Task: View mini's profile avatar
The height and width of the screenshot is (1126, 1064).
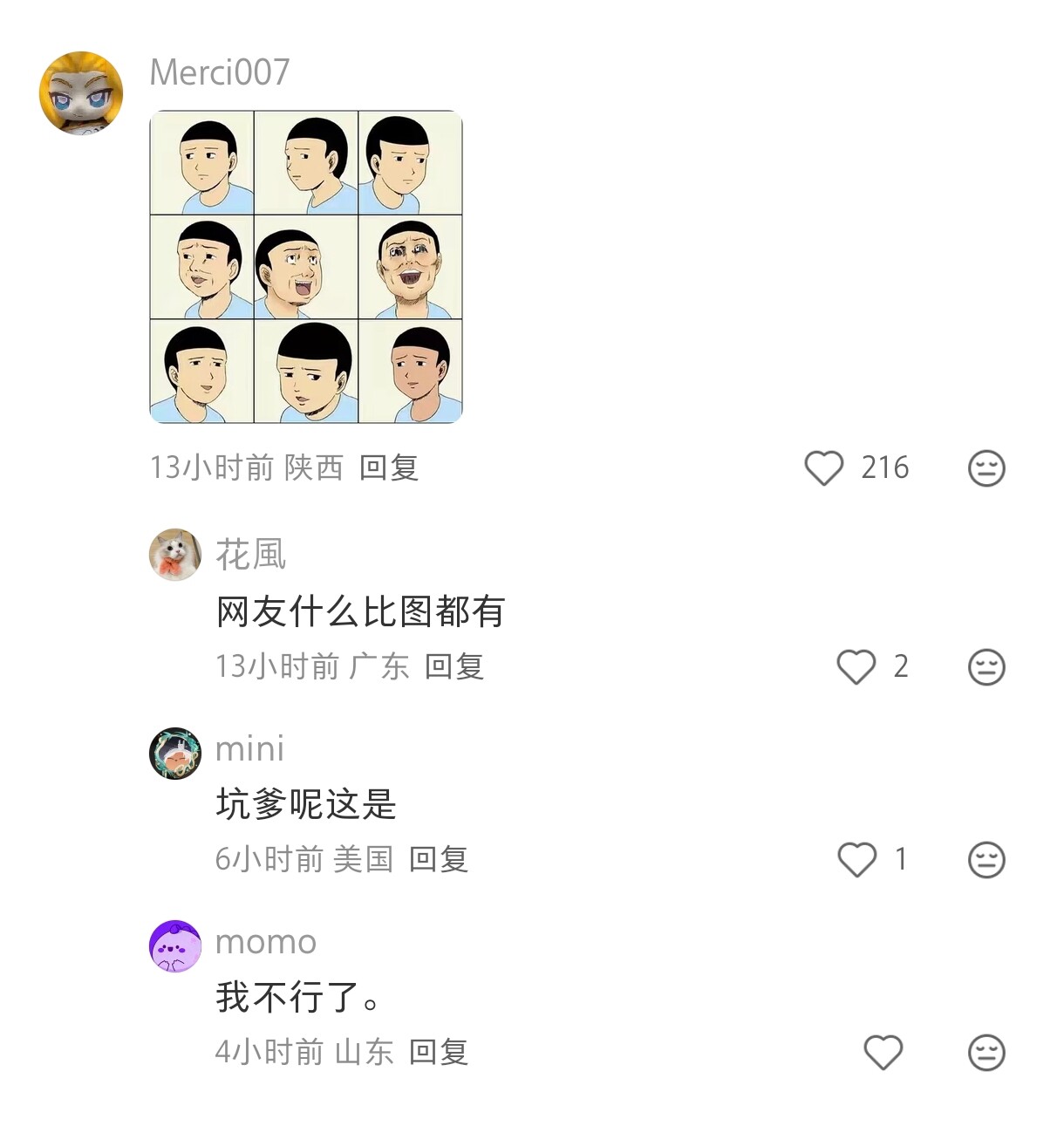Action: 175,754
